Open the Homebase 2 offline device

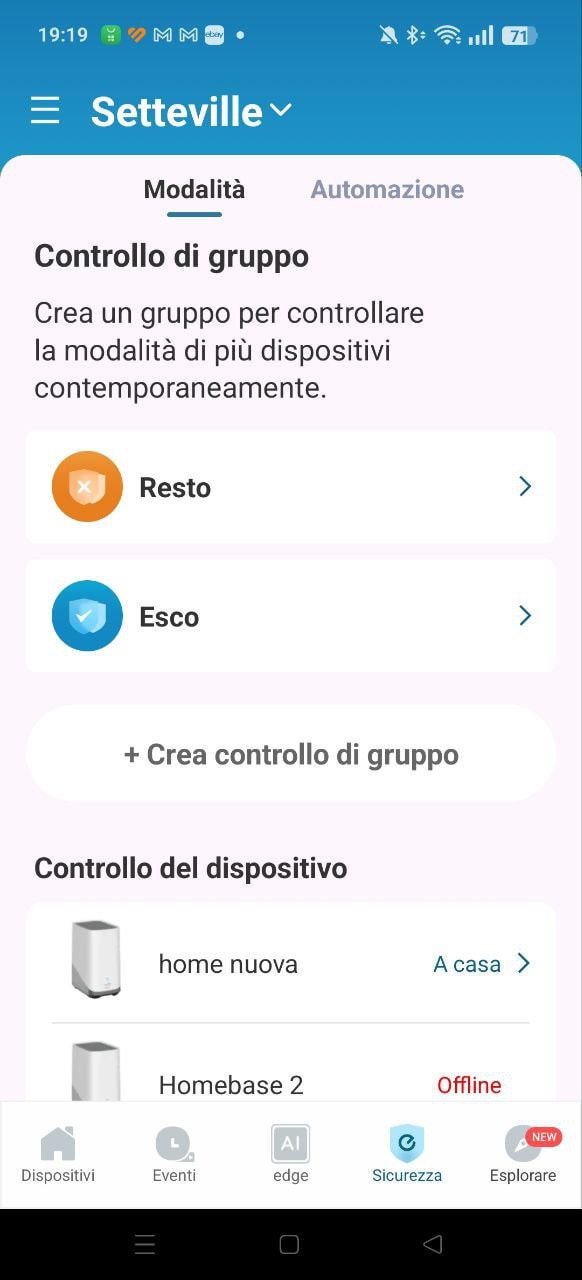coord(291,1070)
